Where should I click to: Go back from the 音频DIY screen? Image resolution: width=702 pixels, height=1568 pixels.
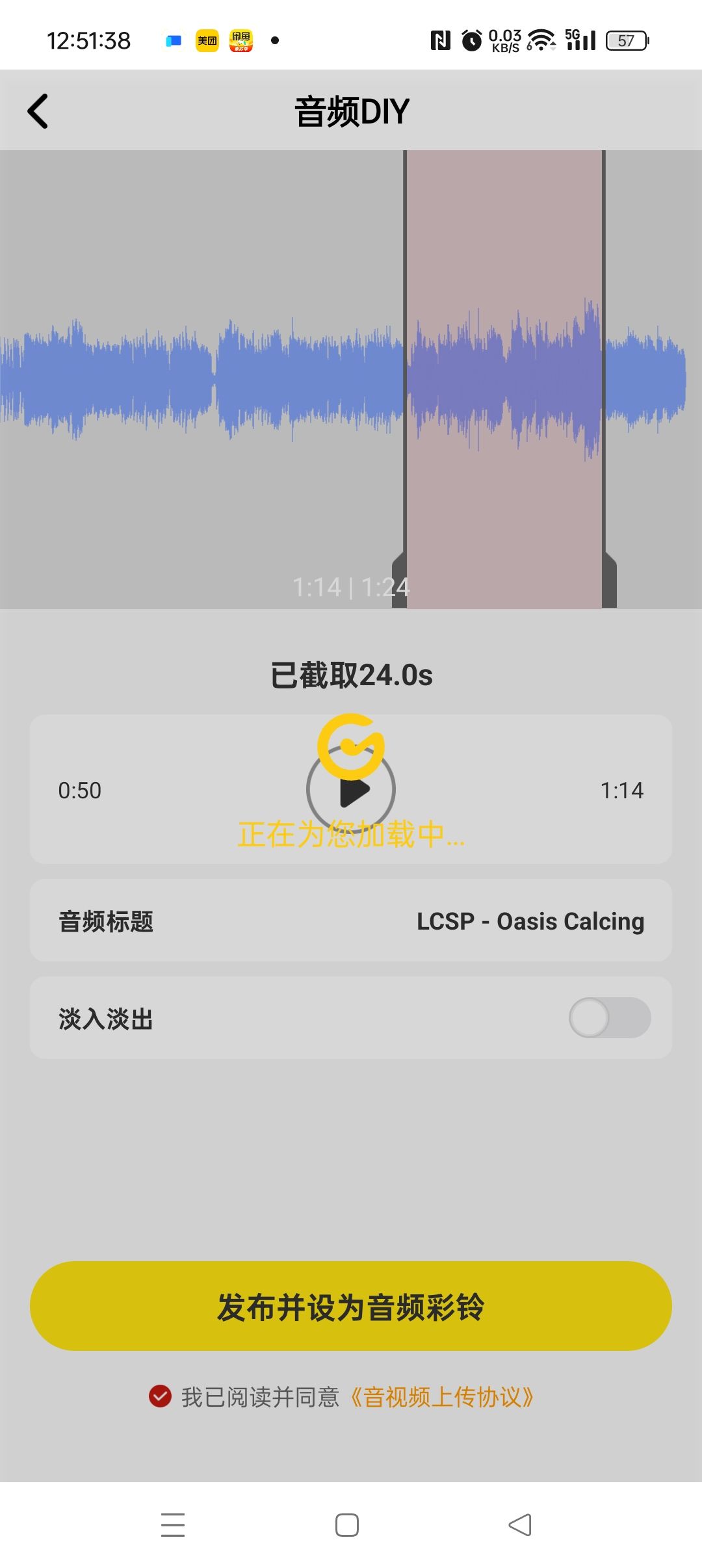38,111
